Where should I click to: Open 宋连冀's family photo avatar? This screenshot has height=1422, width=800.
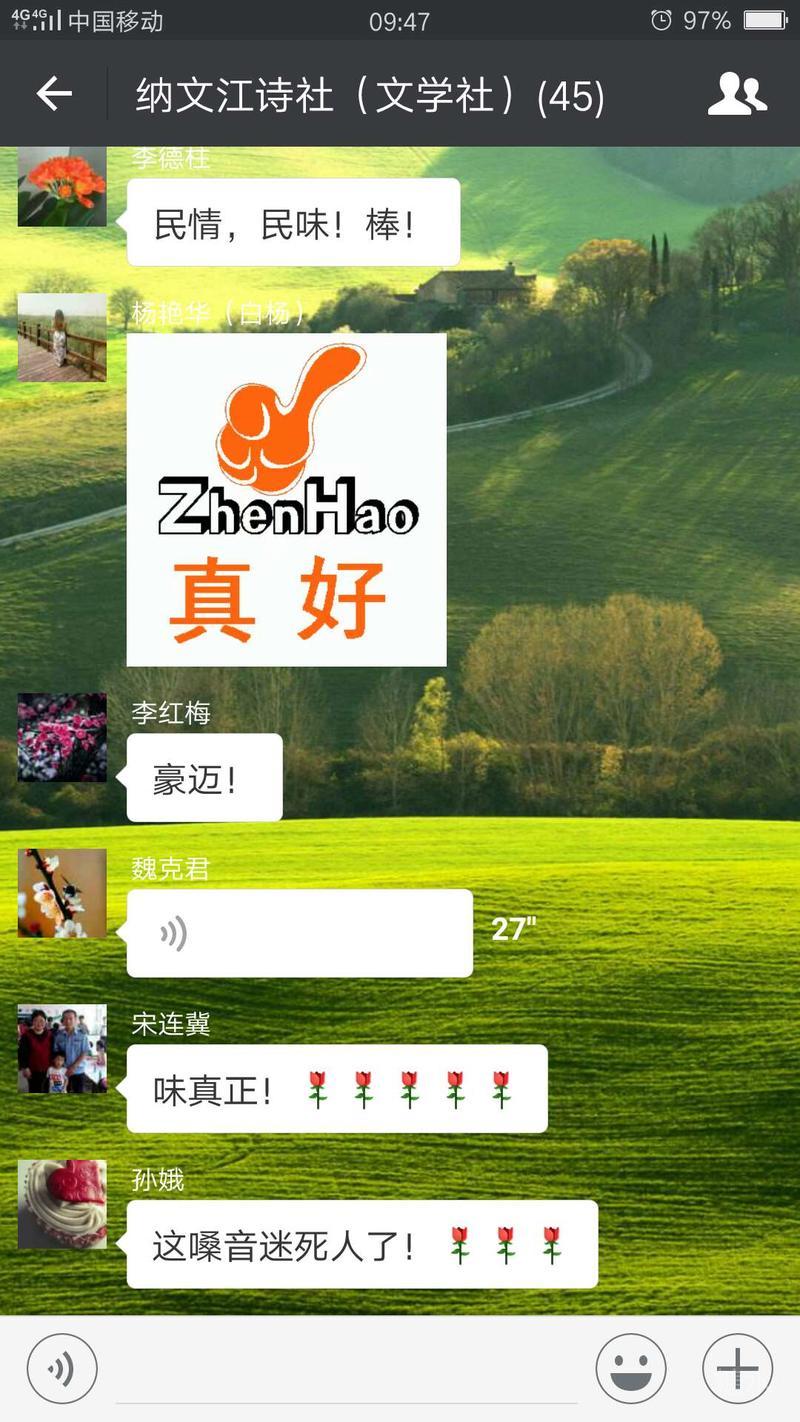pyautogui.click(x=62, y=1048)
